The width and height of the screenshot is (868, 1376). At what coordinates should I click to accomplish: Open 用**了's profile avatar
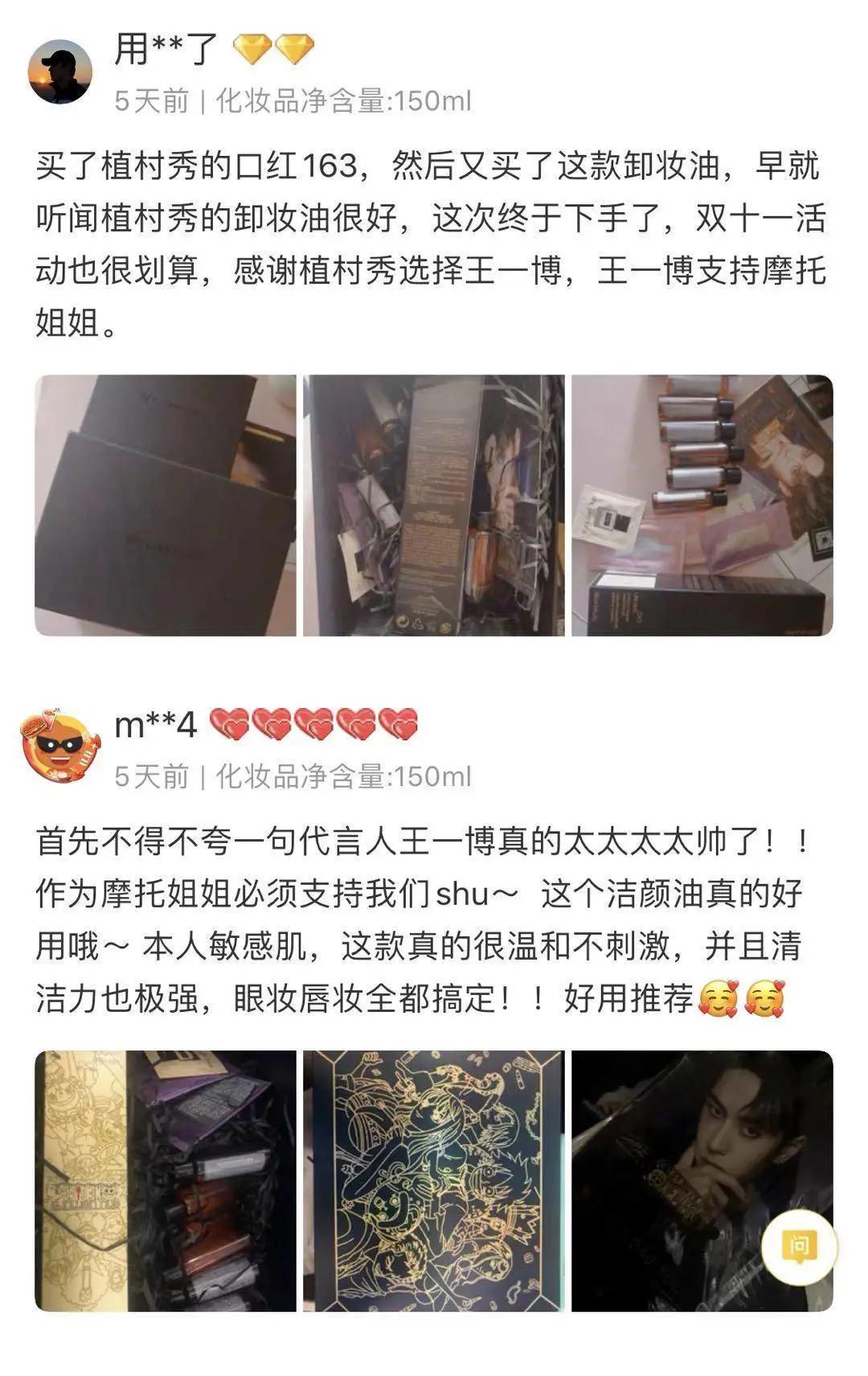tap(63, 72)
